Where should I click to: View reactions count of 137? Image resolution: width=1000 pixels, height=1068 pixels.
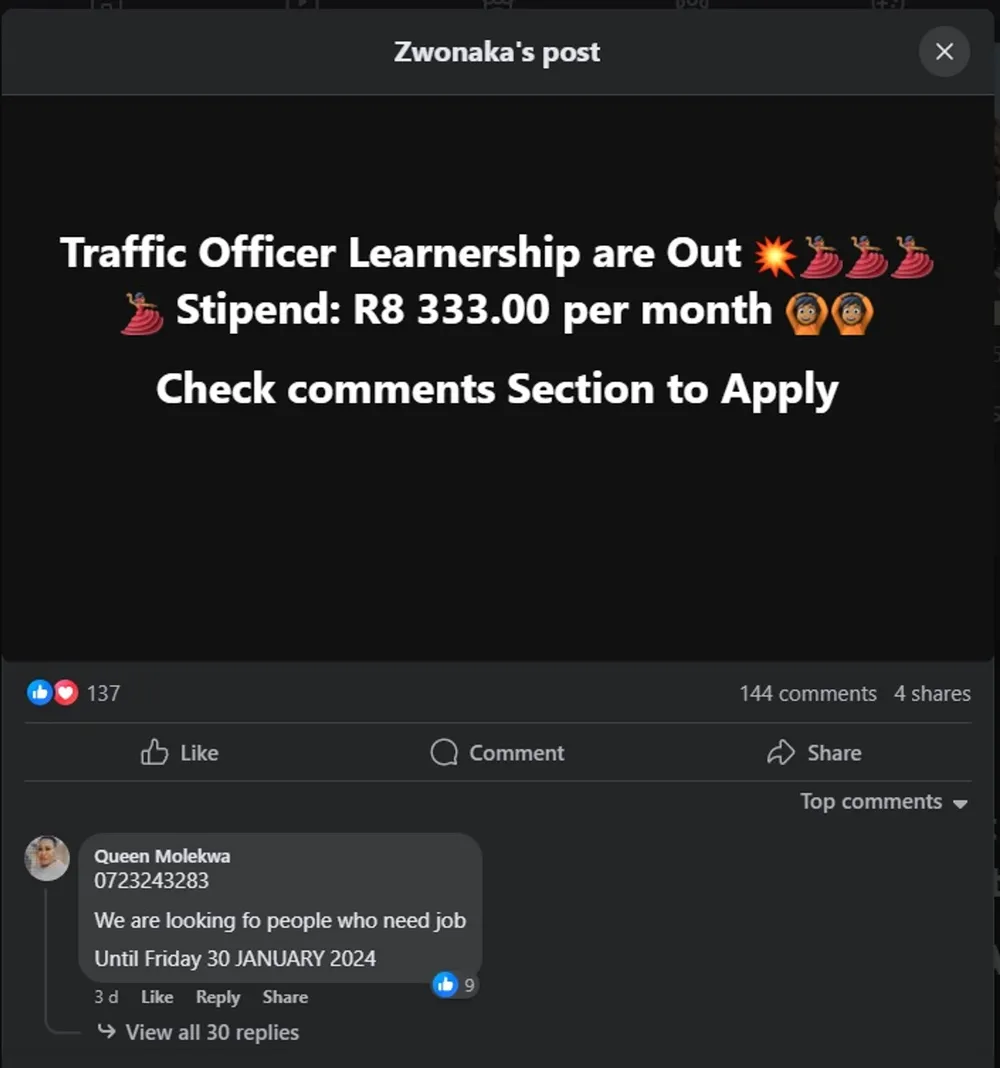pos(103,693)
